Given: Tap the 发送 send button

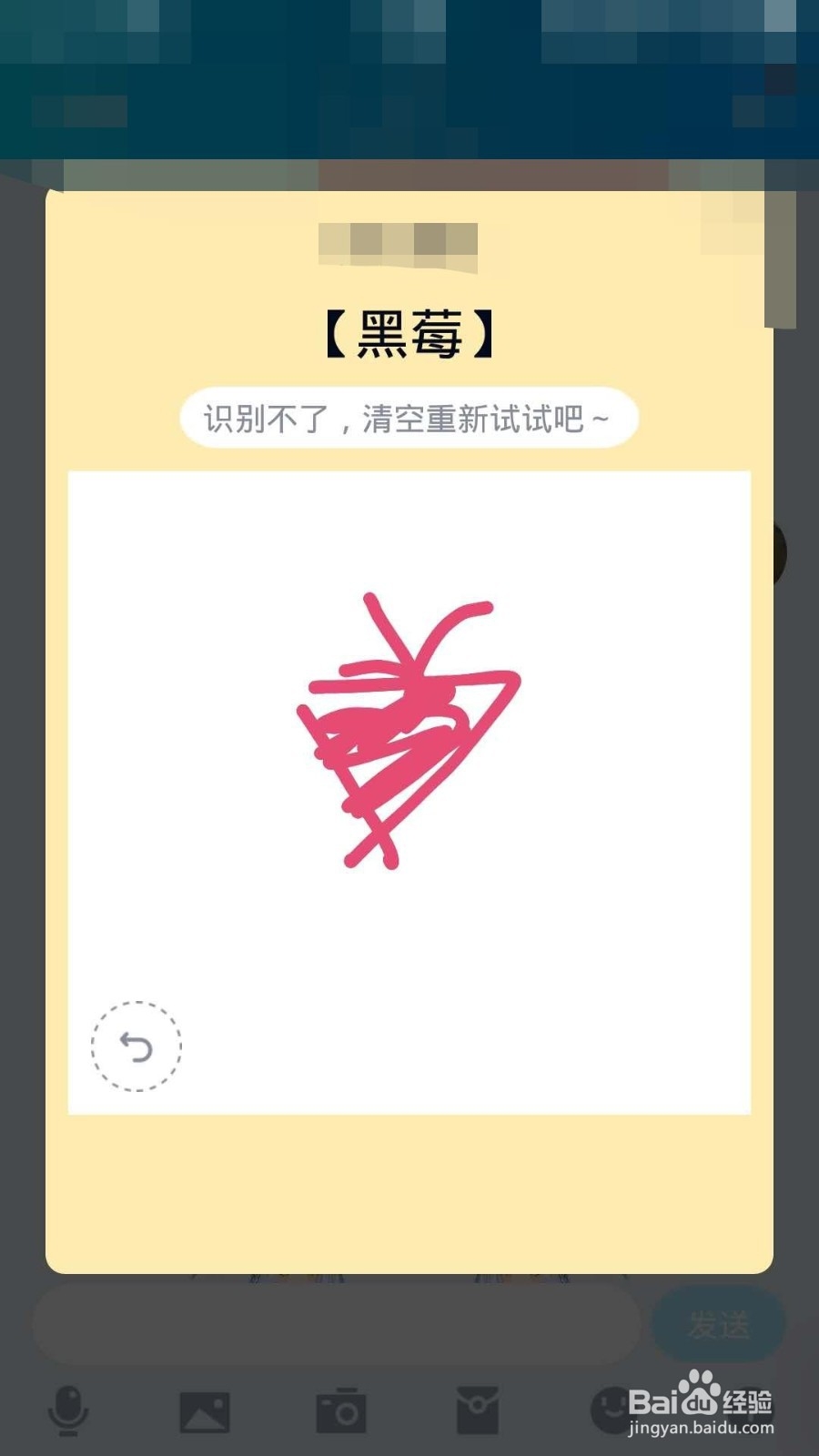Looking at the screenshot, I should click(x=718, y=1324).
